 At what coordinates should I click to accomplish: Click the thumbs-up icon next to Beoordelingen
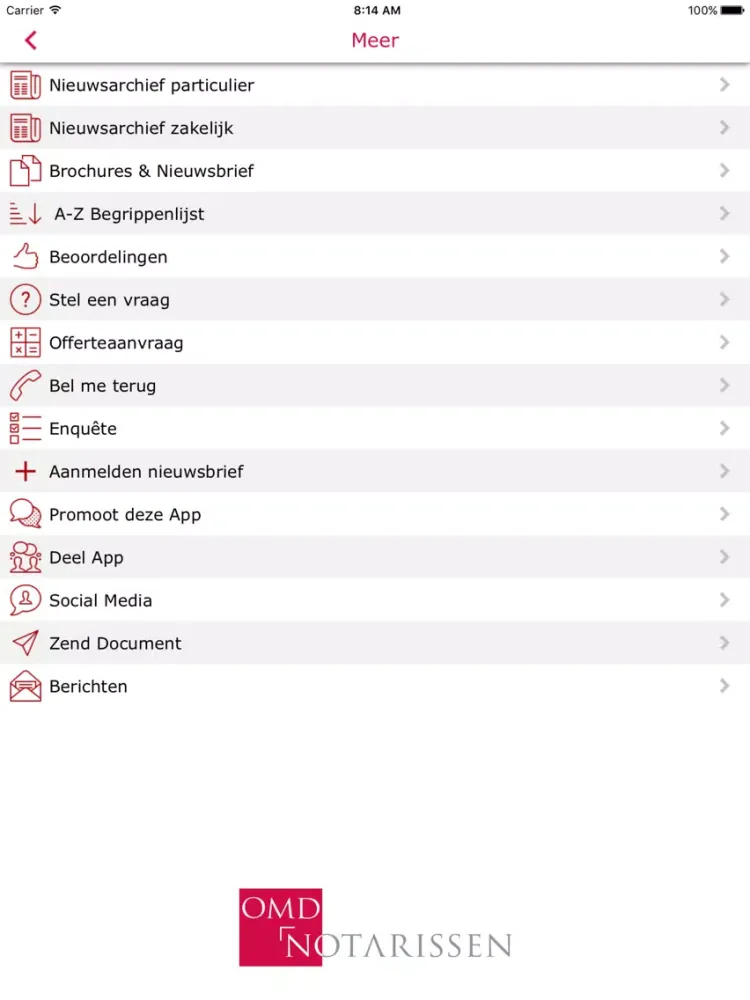[x=23, y=256]
